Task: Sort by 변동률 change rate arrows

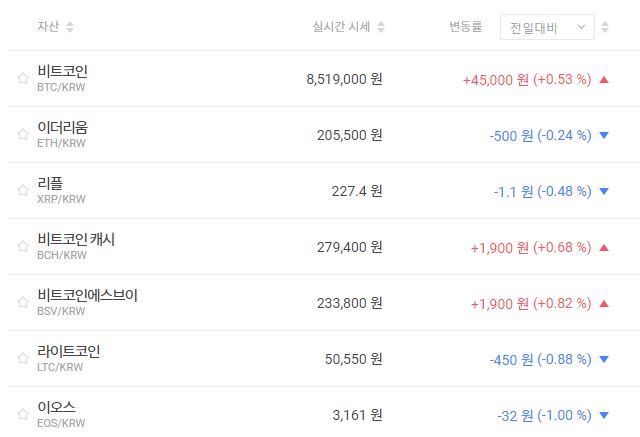Action: (x=604, y=27)
